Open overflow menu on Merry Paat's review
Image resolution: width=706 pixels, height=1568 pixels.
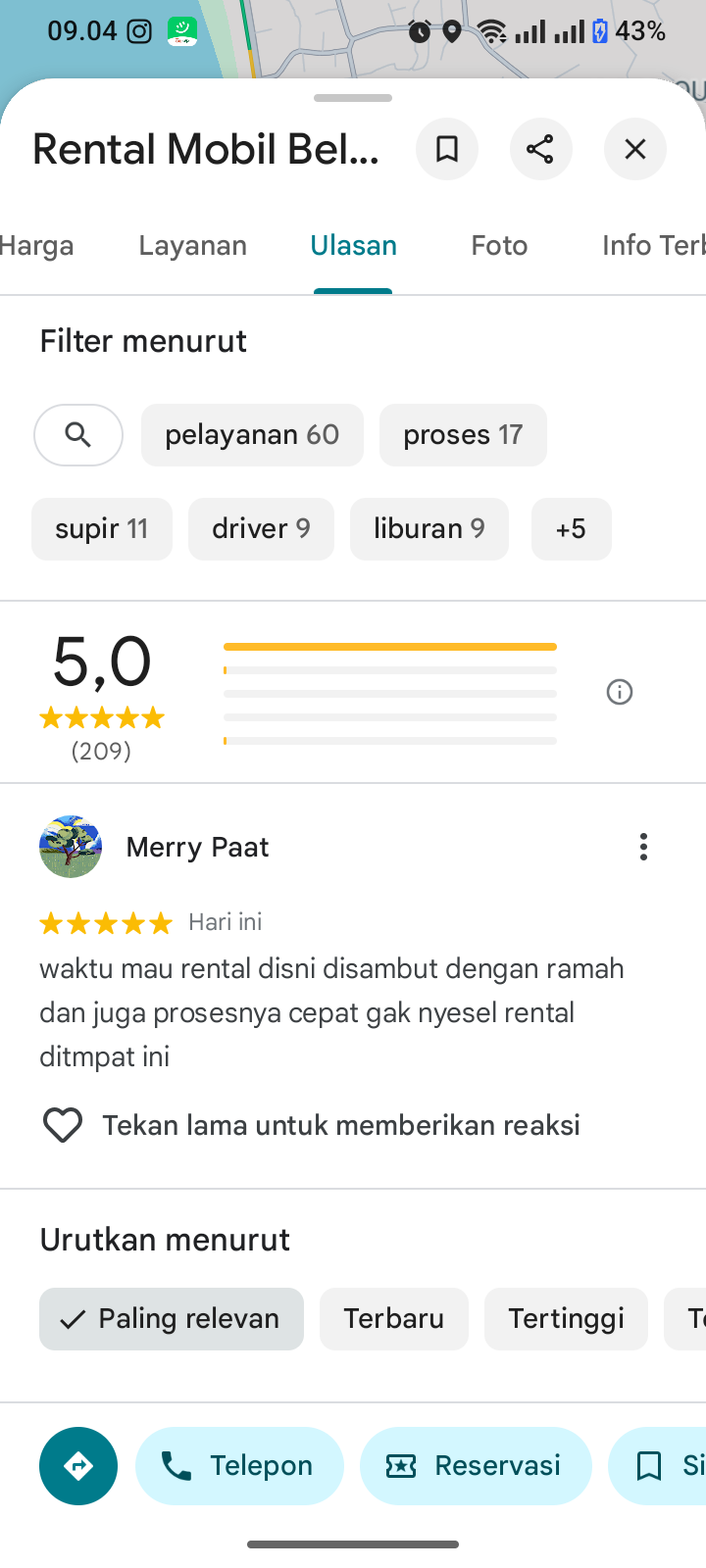643,847
